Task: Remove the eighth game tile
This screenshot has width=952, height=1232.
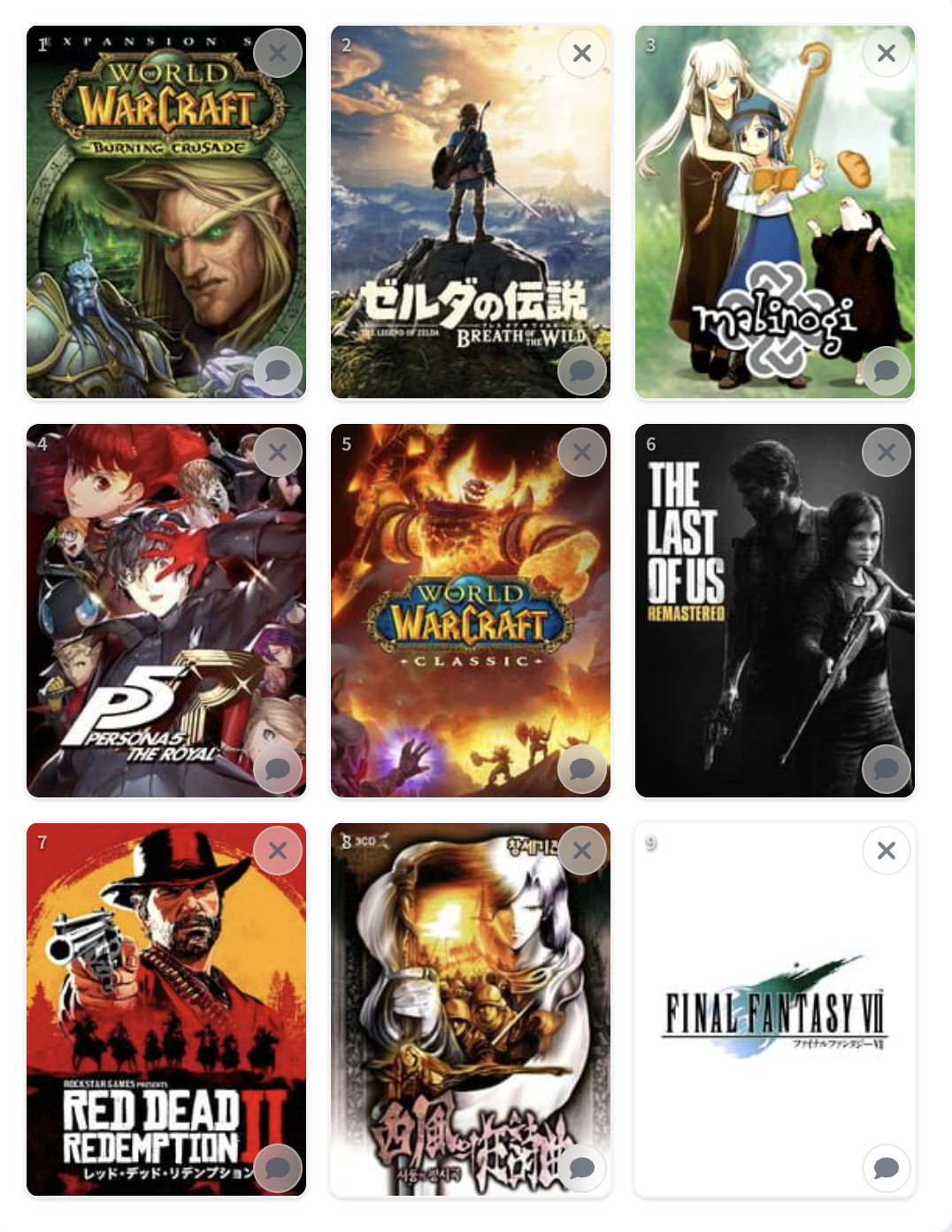Action: [x=582, y=851]
